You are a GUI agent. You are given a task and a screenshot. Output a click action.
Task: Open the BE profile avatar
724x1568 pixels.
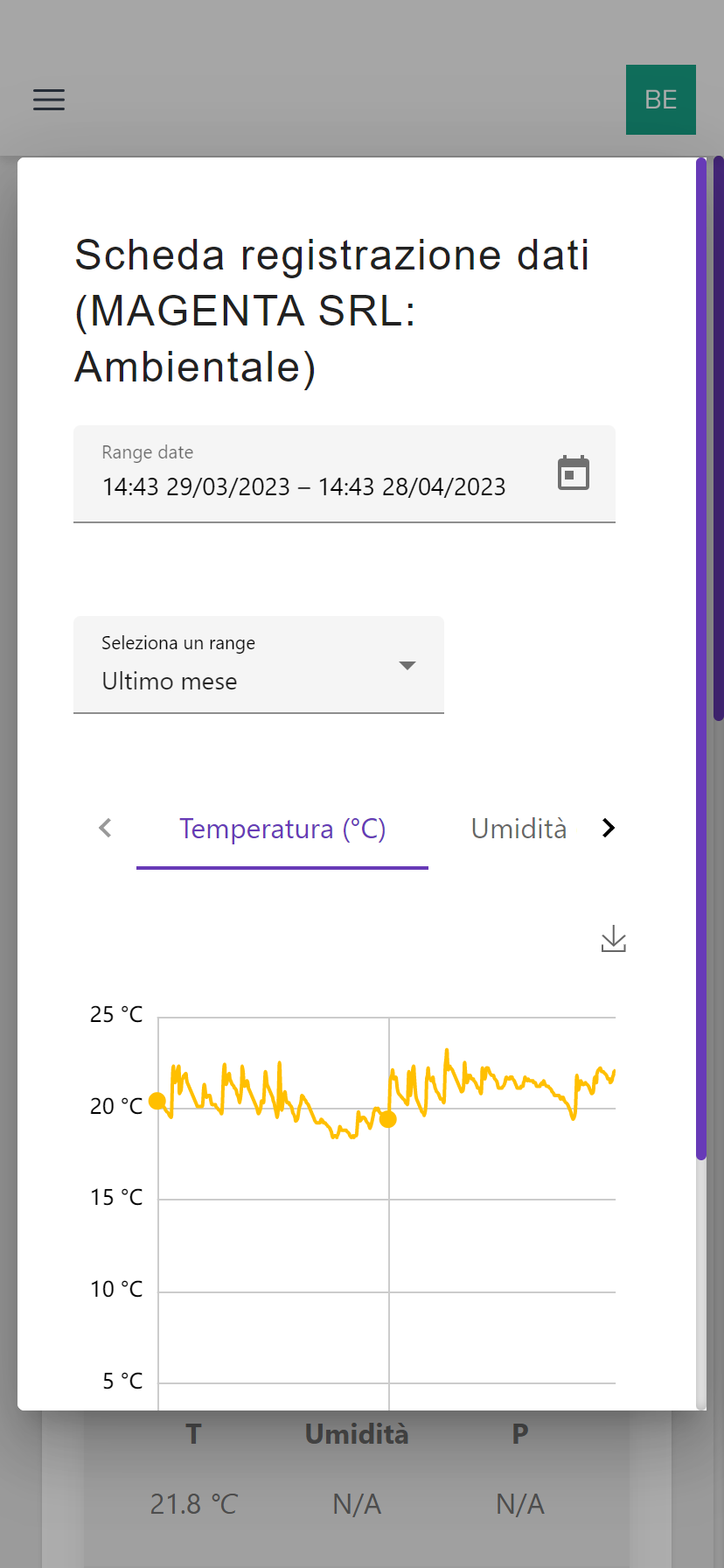[661, 100]
